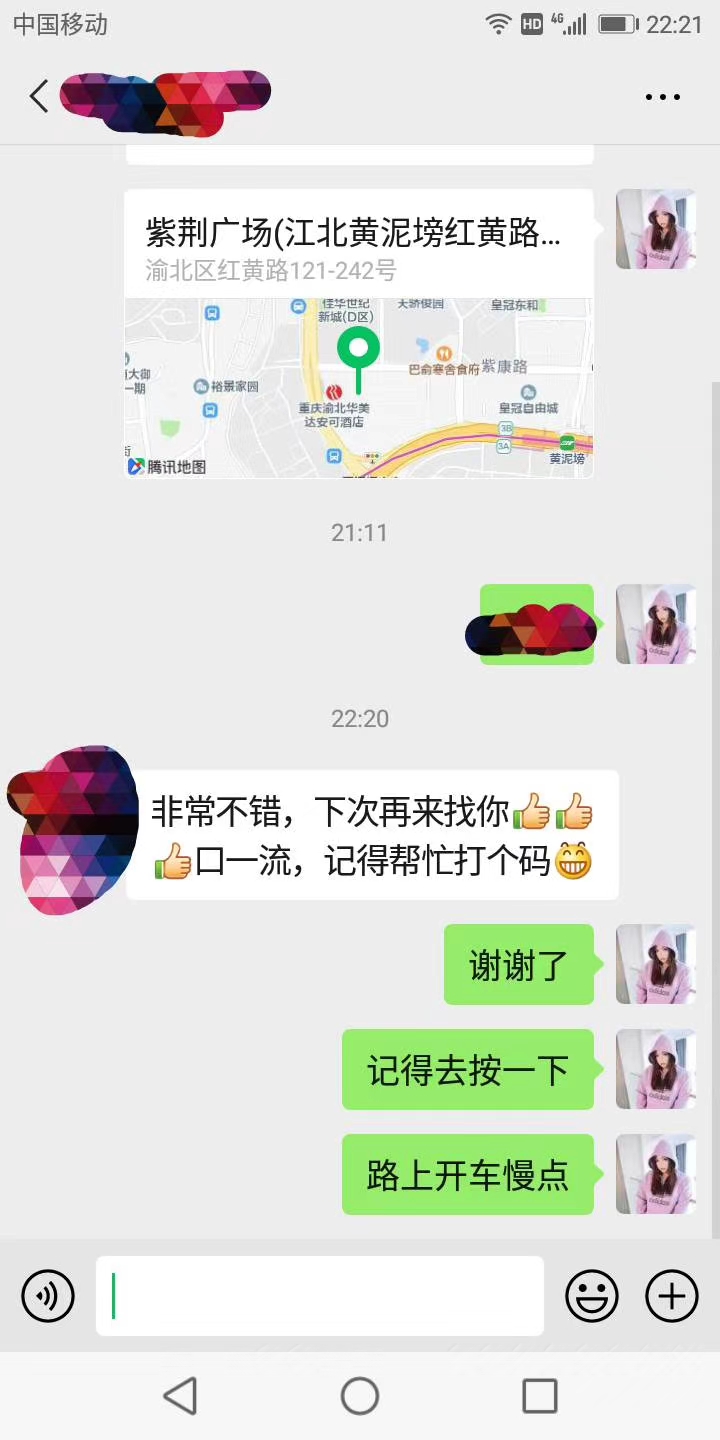Tap the voice input icon beside the text box

pyautogui.click(x=47, y=1296)
